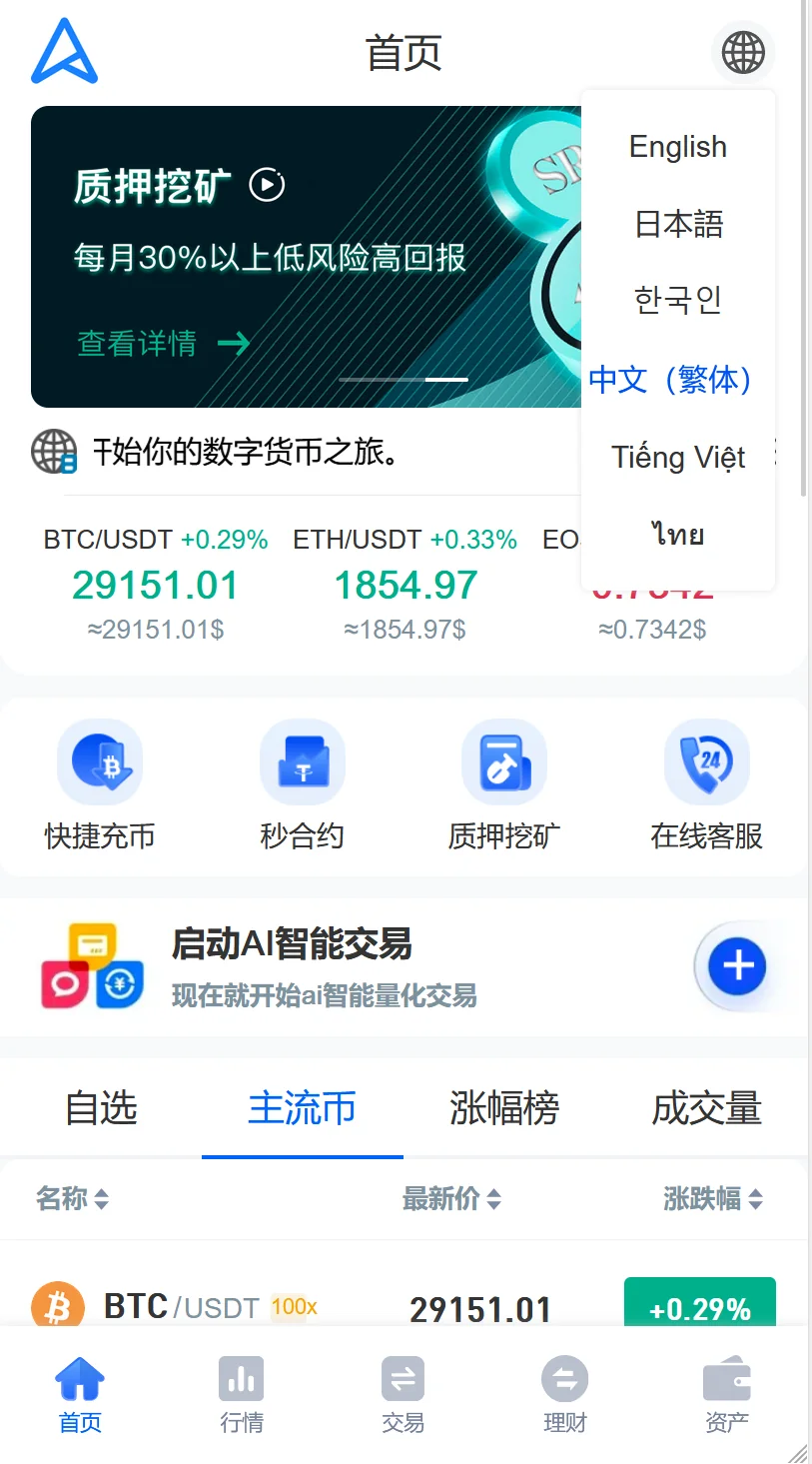Open the 质押挖矿 banner details
812x1464 pixels.
[163, 344]
